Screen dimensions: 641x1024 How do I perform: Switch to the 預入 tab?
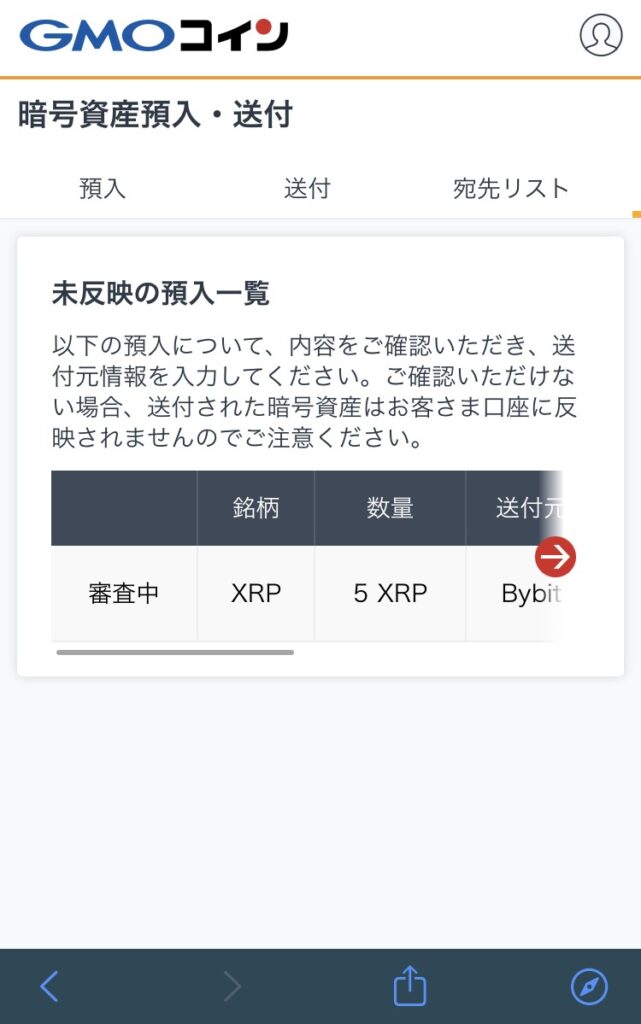click(102, 188)
